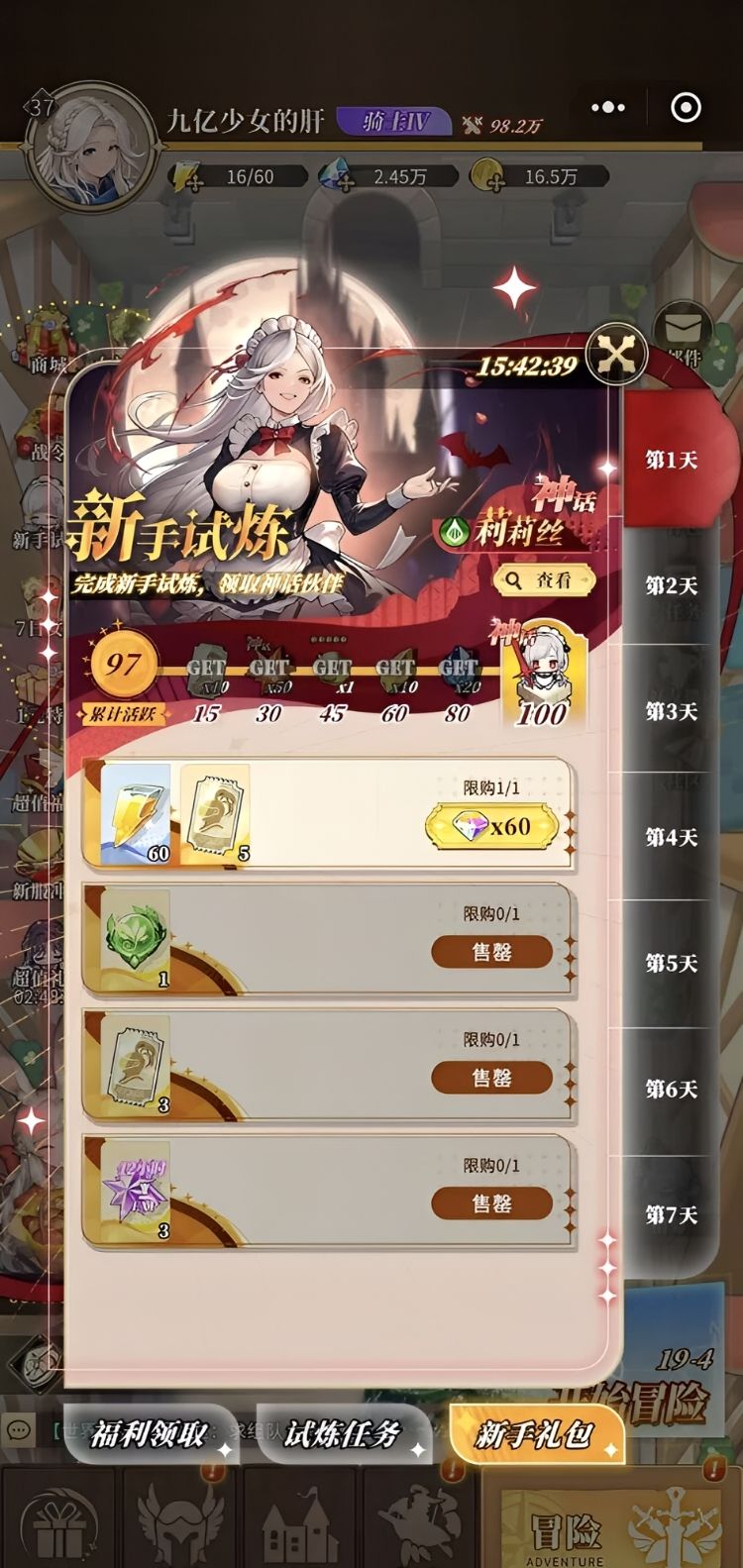Close the 新手试炼 popup
The height and width of the screenshot is (1568, 743).
tap(615, 354)
